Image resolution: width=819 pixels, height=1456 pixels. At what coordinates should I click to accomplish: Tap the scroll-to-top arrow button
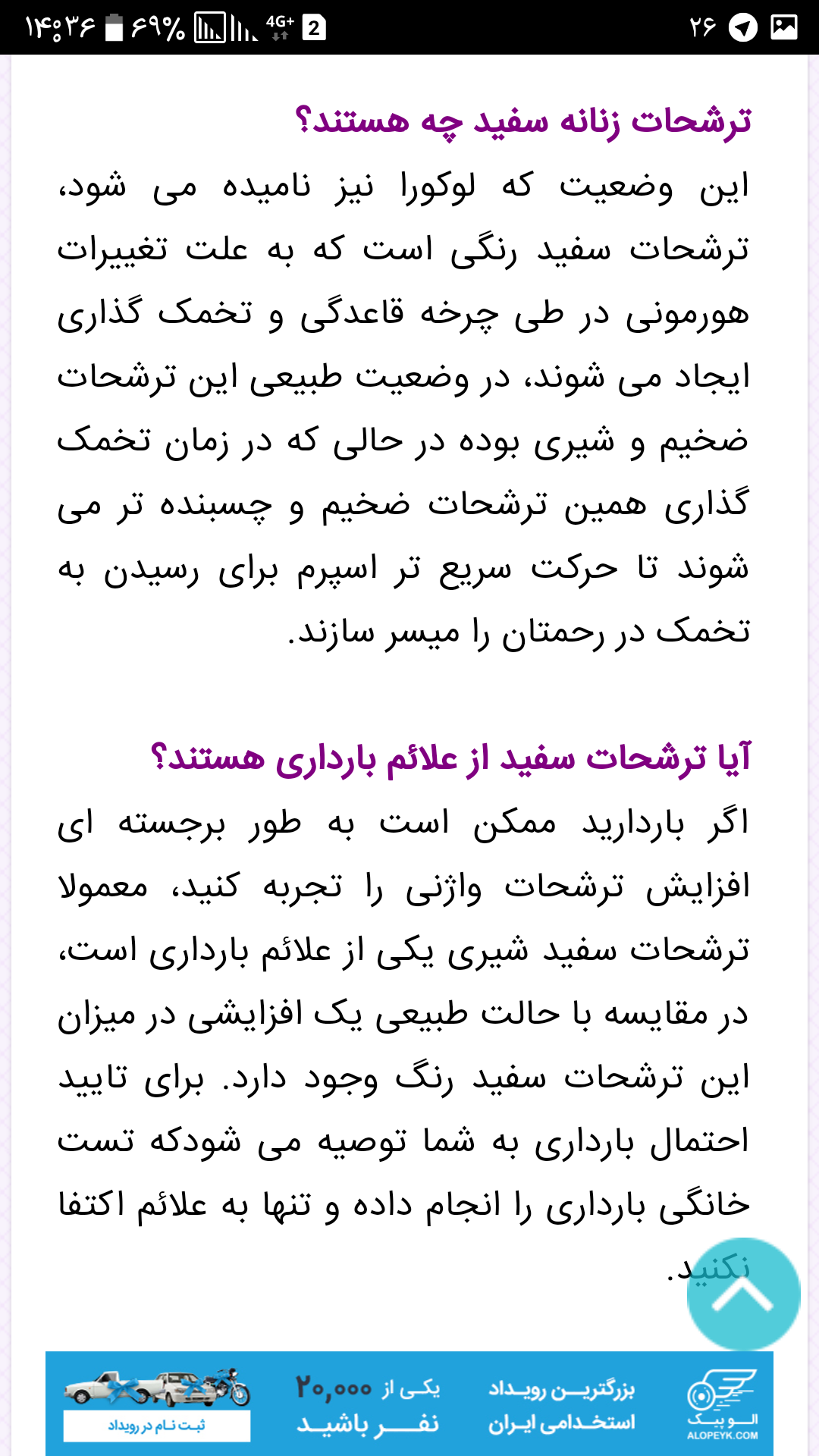point(742,1295)
